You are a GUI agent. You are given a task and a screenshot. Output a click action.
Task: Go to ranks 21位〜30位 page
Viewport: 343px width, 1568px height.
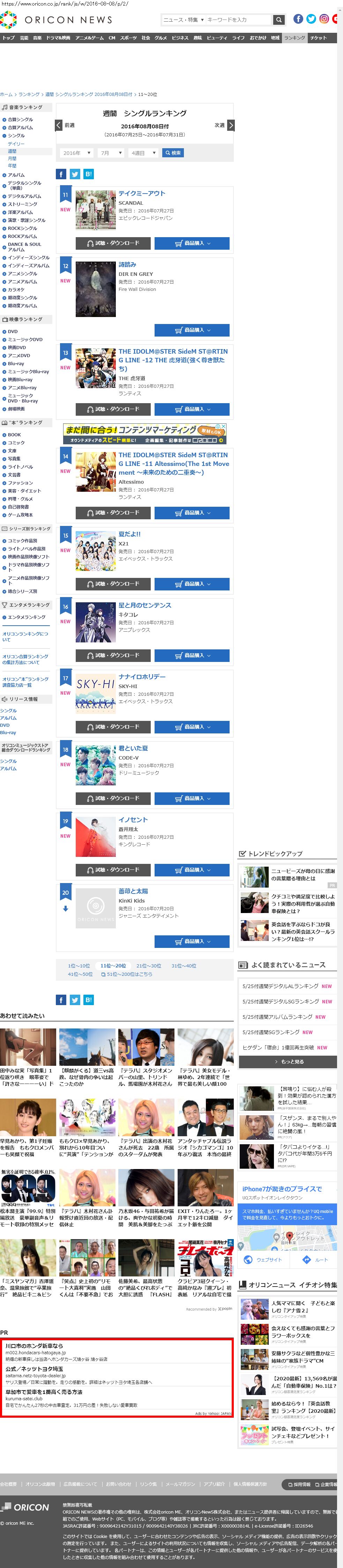click(x=149, y=965)
